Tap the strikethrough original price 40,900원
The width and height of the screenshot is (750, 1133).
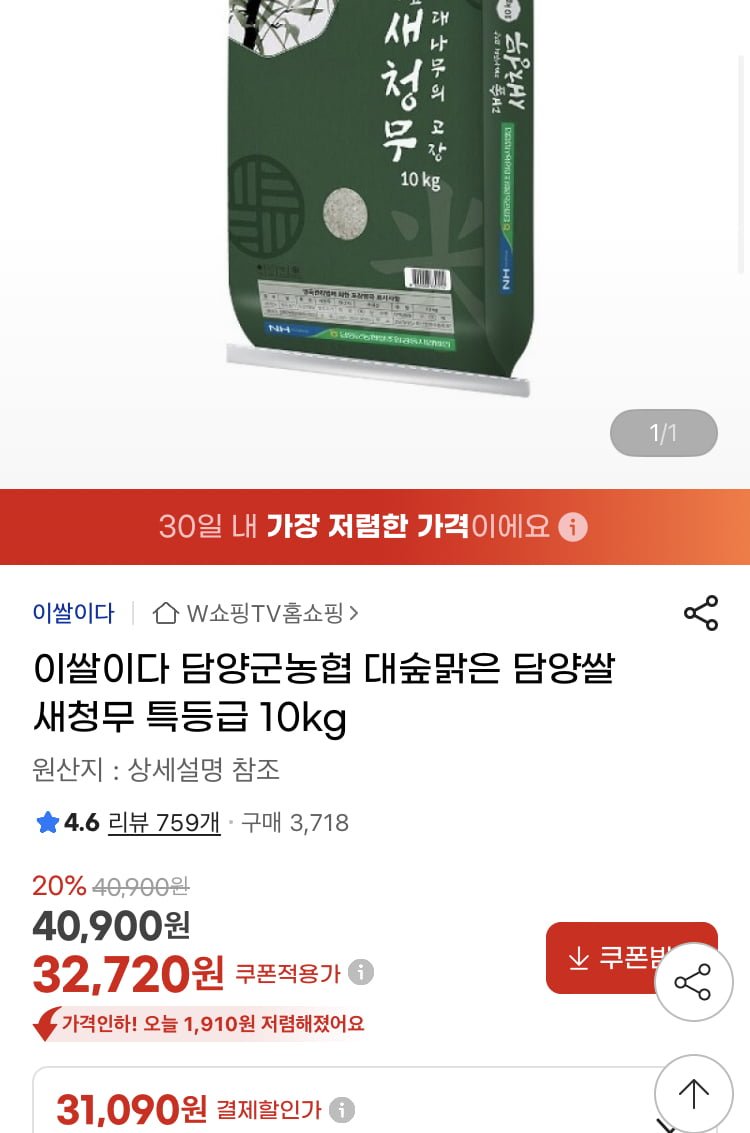[140, 886]
